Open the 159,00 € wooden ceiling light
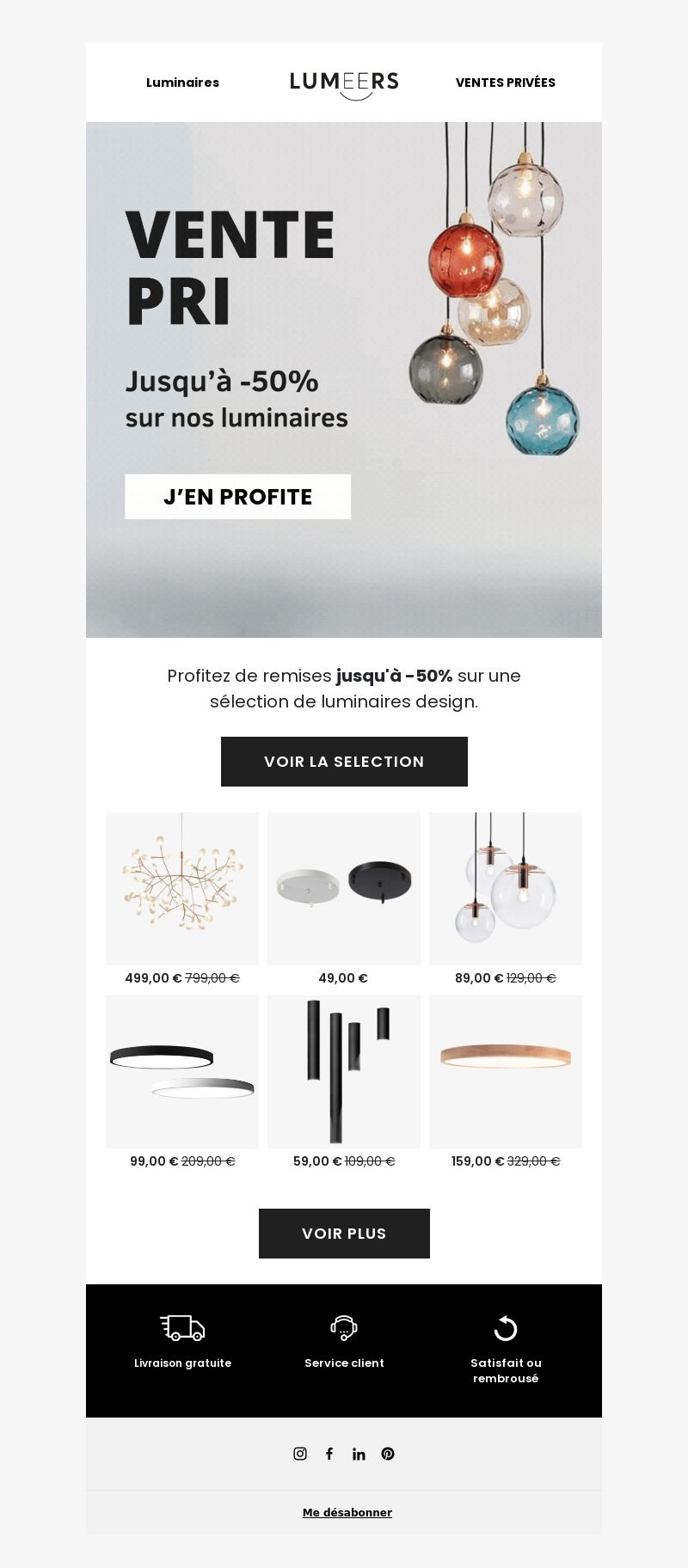Viewport: 688px width, 1568px height. point(506,1072)
